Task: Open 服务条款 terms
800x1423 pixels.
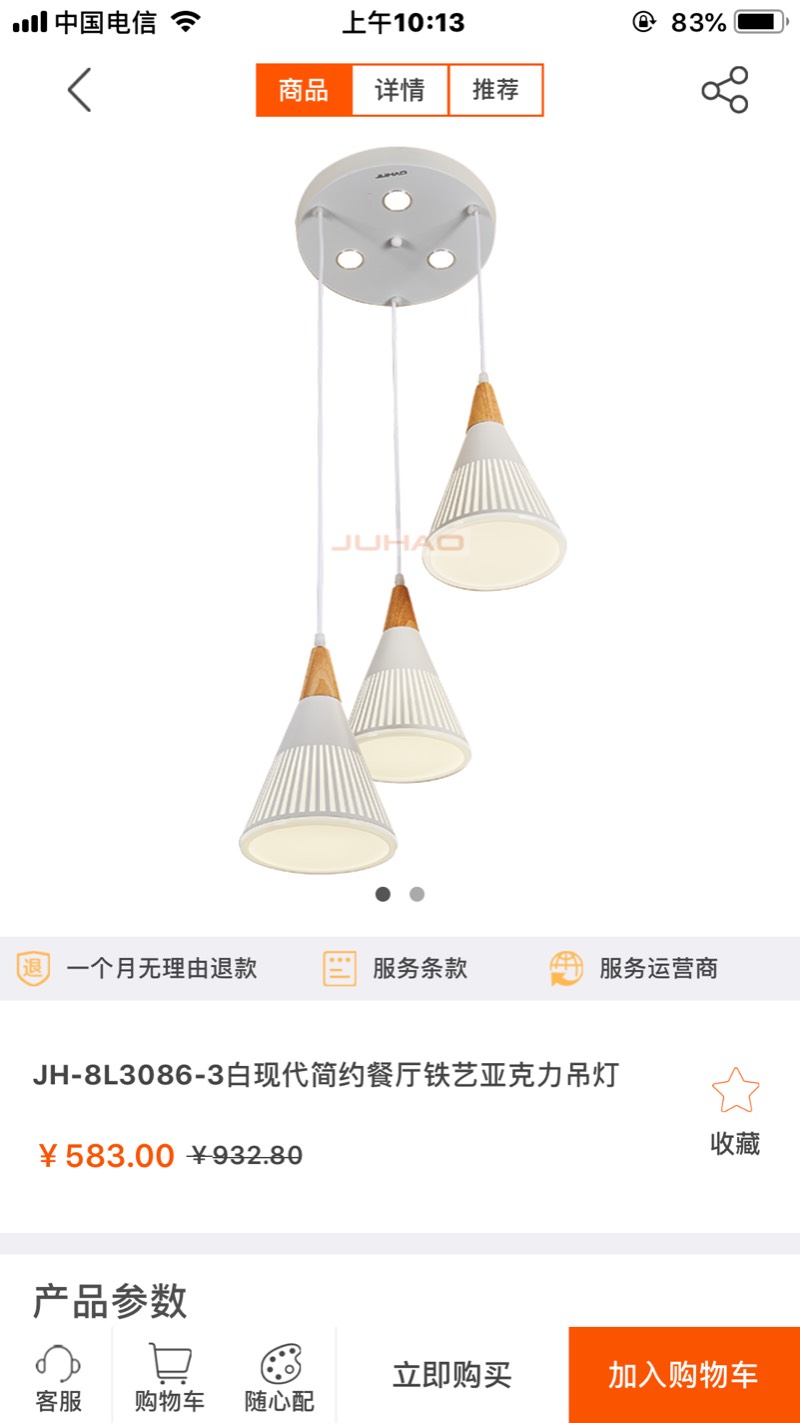Action: point(396,968)
